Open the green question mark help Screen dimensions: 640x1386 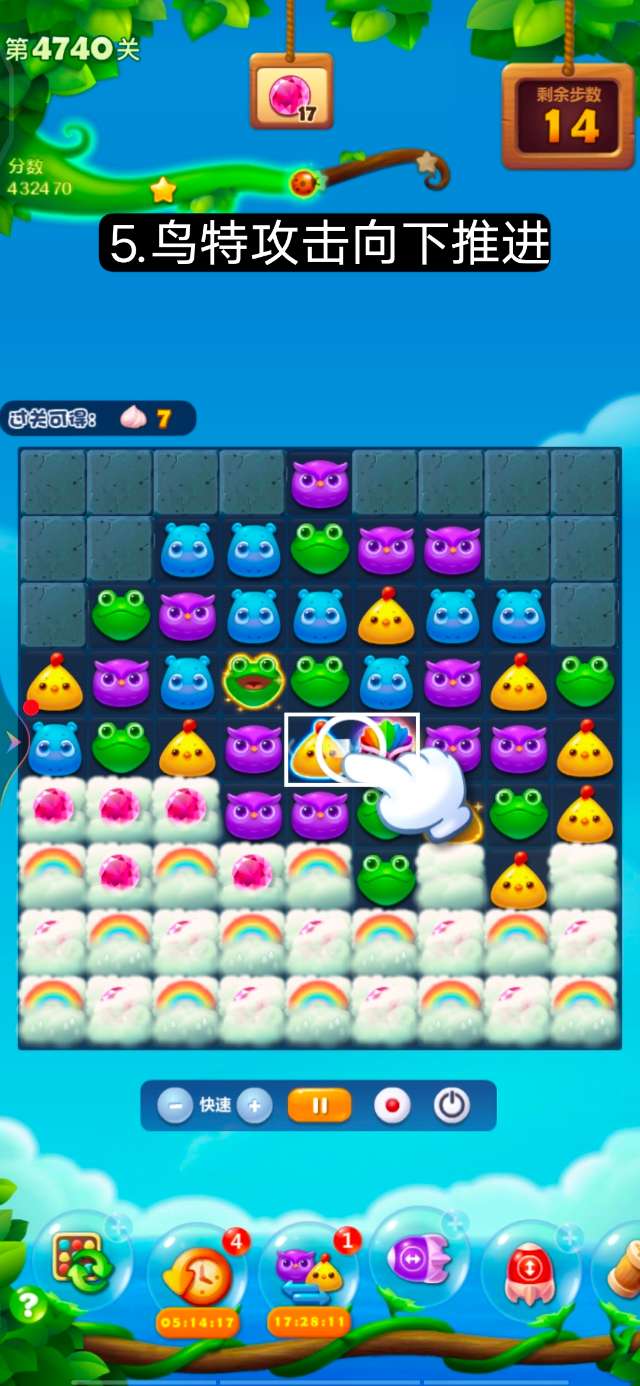click(x=27, y=1305)
